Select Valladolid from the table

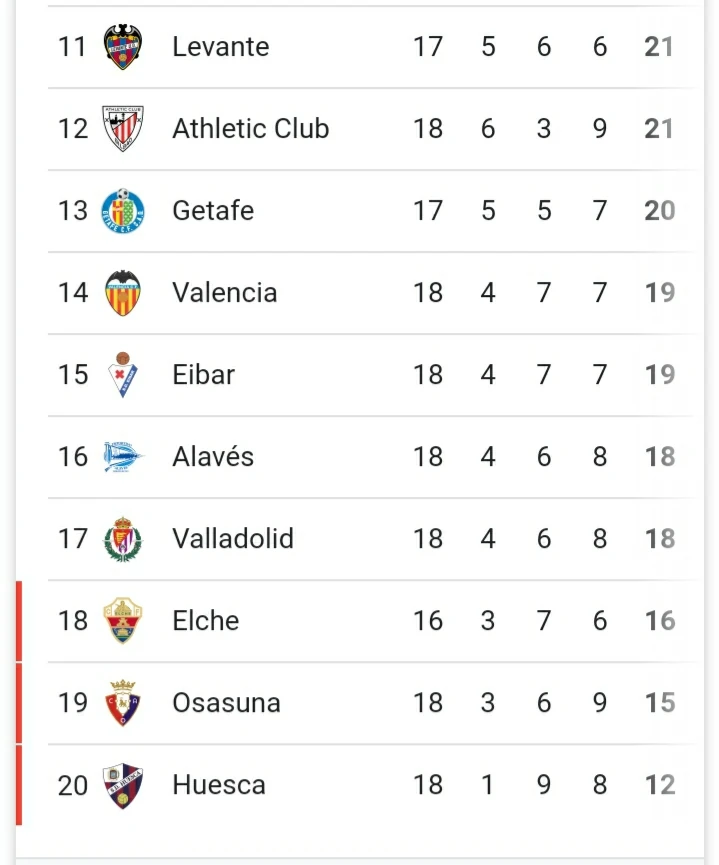[x=233, y=539]
